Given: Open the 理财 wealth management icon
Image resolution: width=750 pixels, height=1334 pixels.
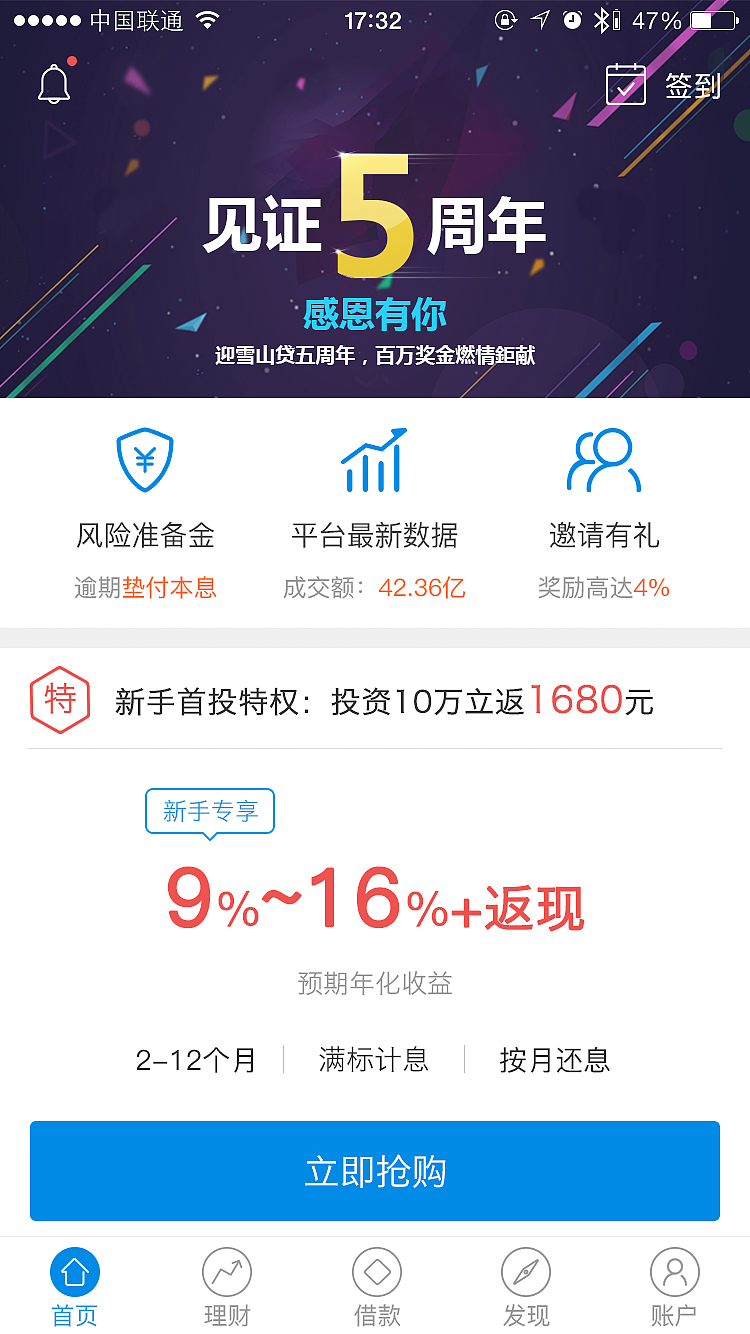Looking at the screenshot, I should click(225, 1270).
